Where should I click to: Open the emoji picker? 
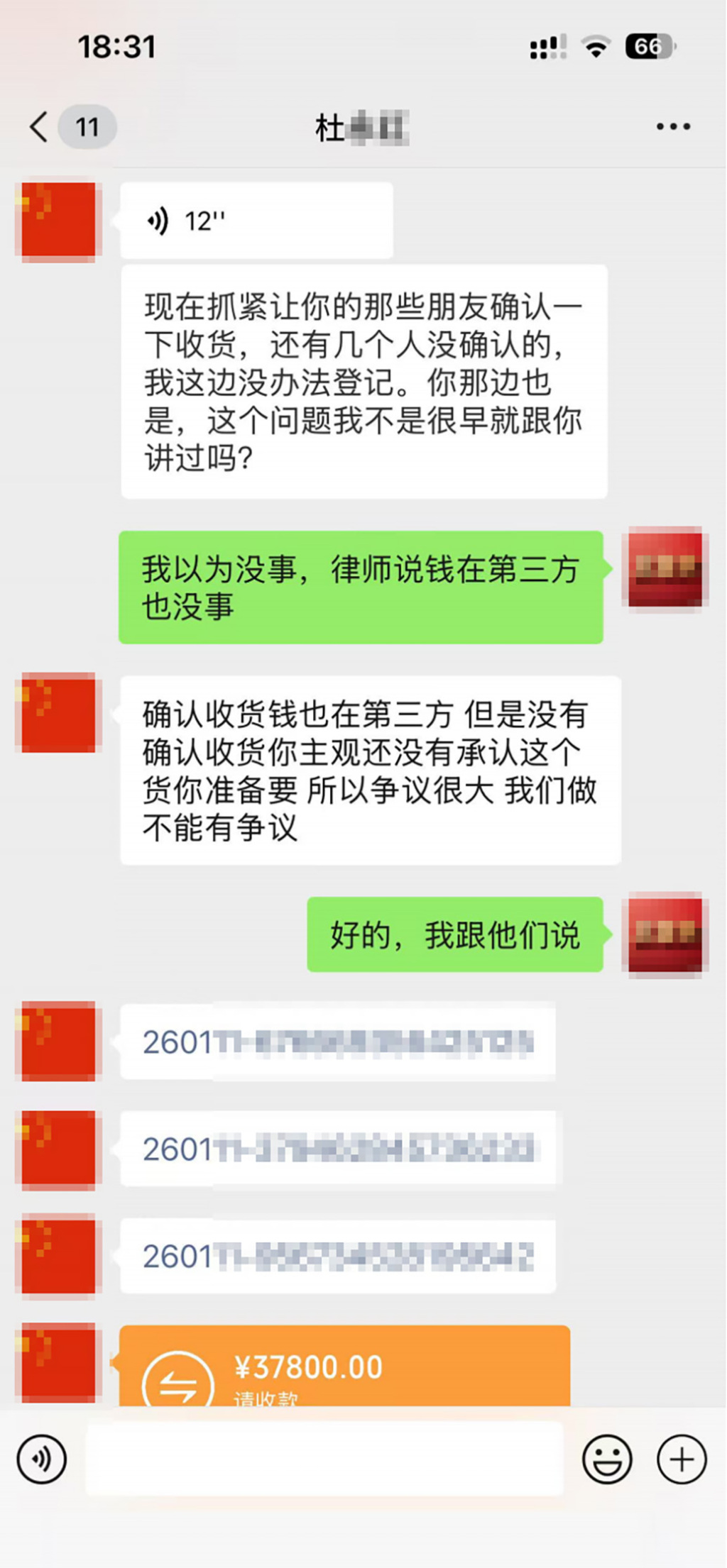(x=607, y=1459)
